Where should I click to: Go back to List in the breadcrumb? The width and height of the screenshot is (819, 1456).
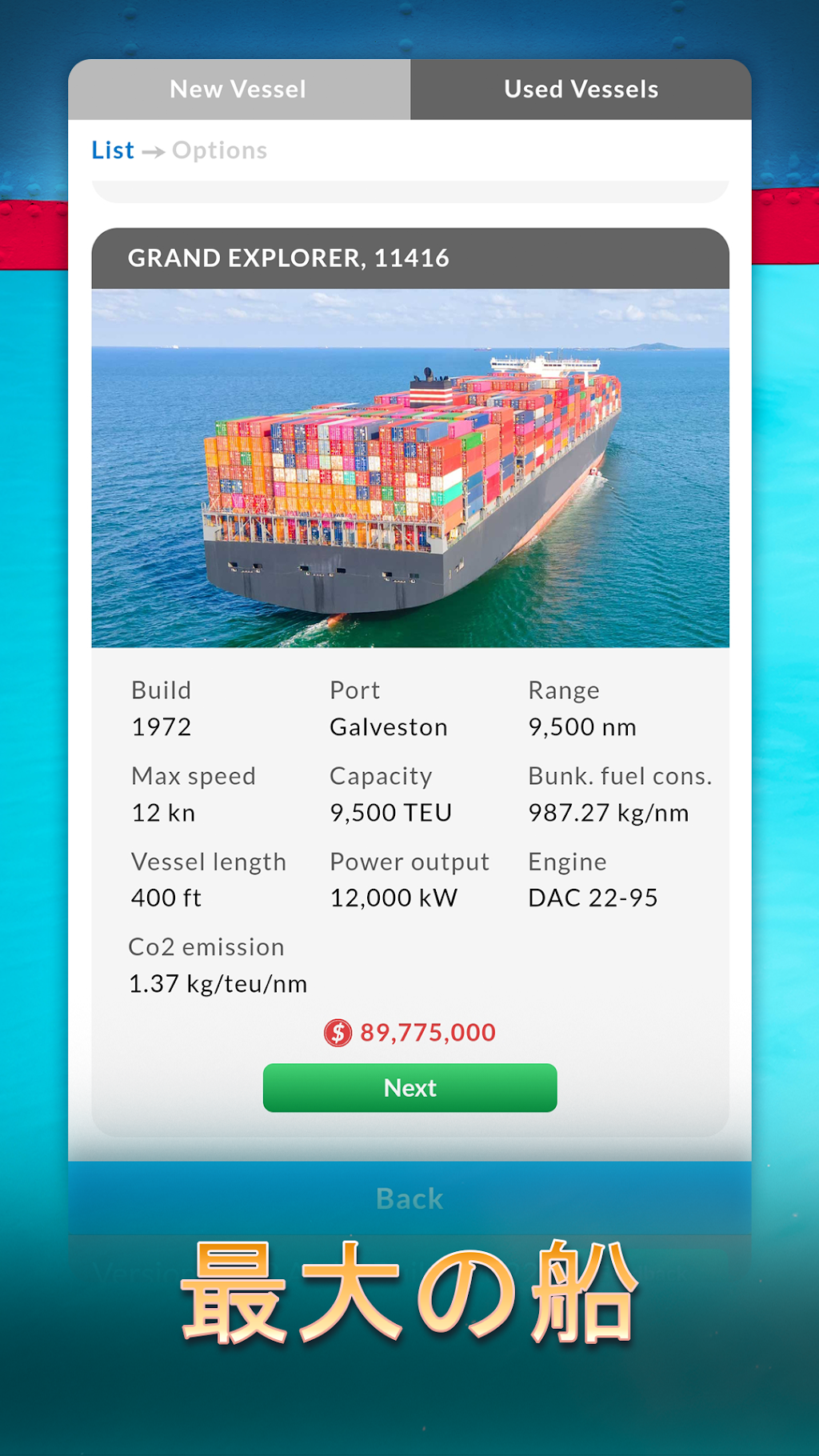click(113, 150)
